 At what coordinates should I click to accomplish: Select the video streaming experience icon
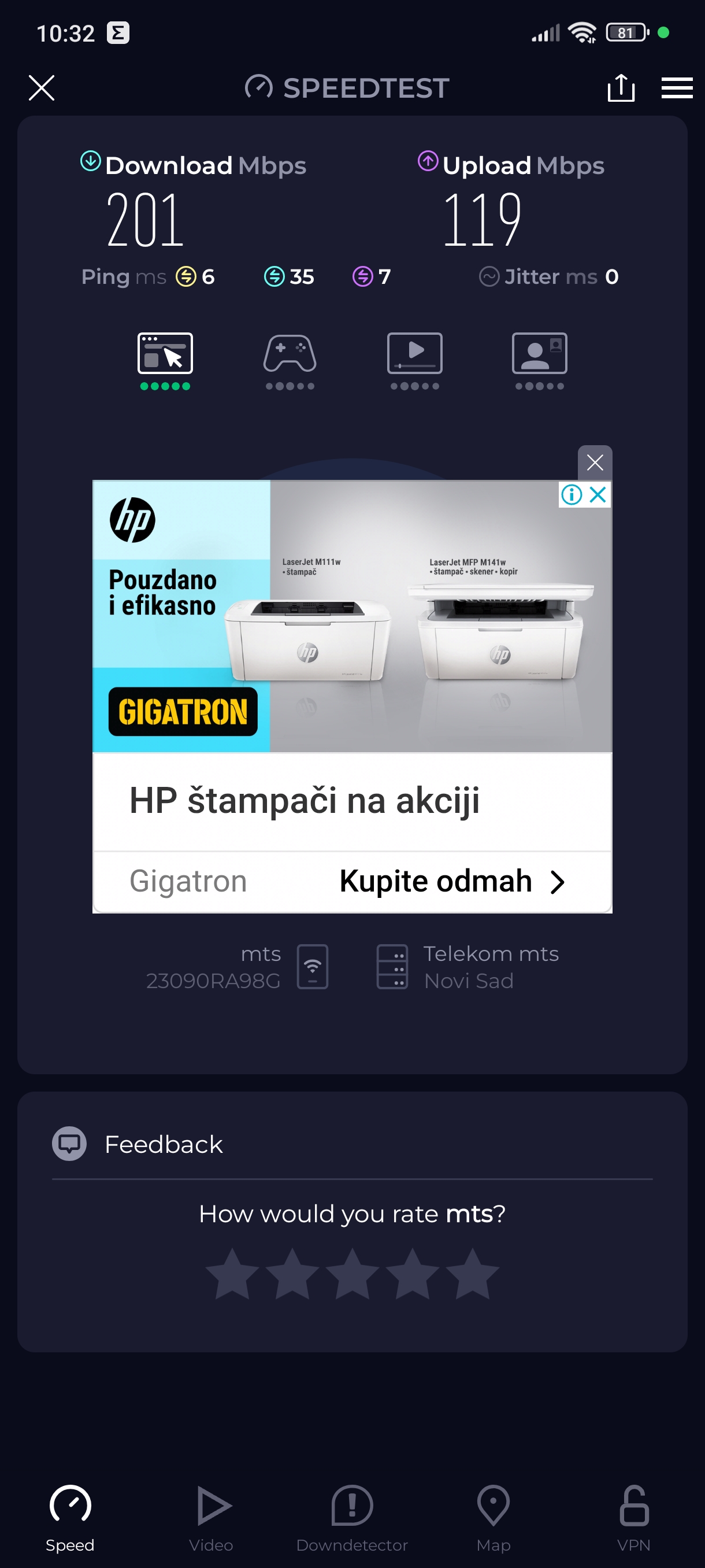tap(414, 354)
